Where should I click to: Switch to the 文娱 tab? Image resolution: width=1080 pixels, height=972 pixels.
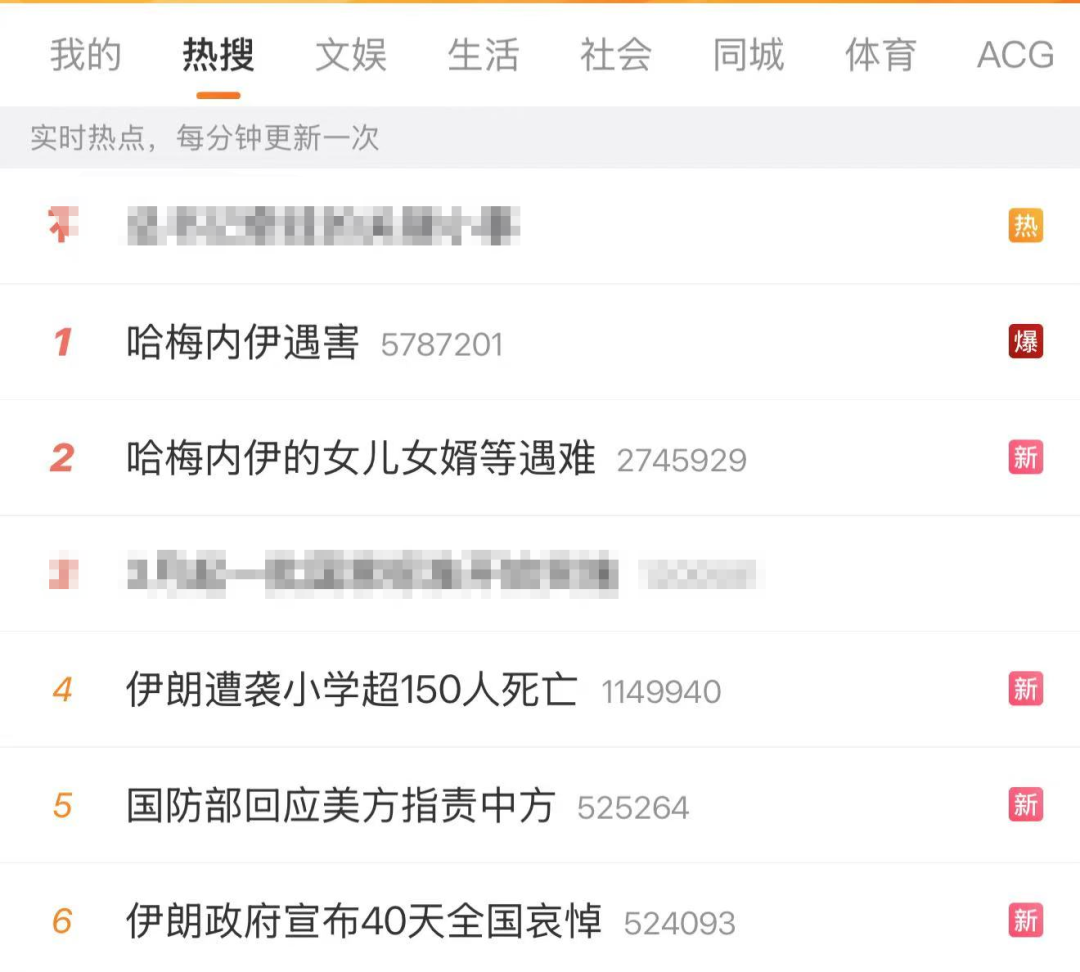coord(351,55)
